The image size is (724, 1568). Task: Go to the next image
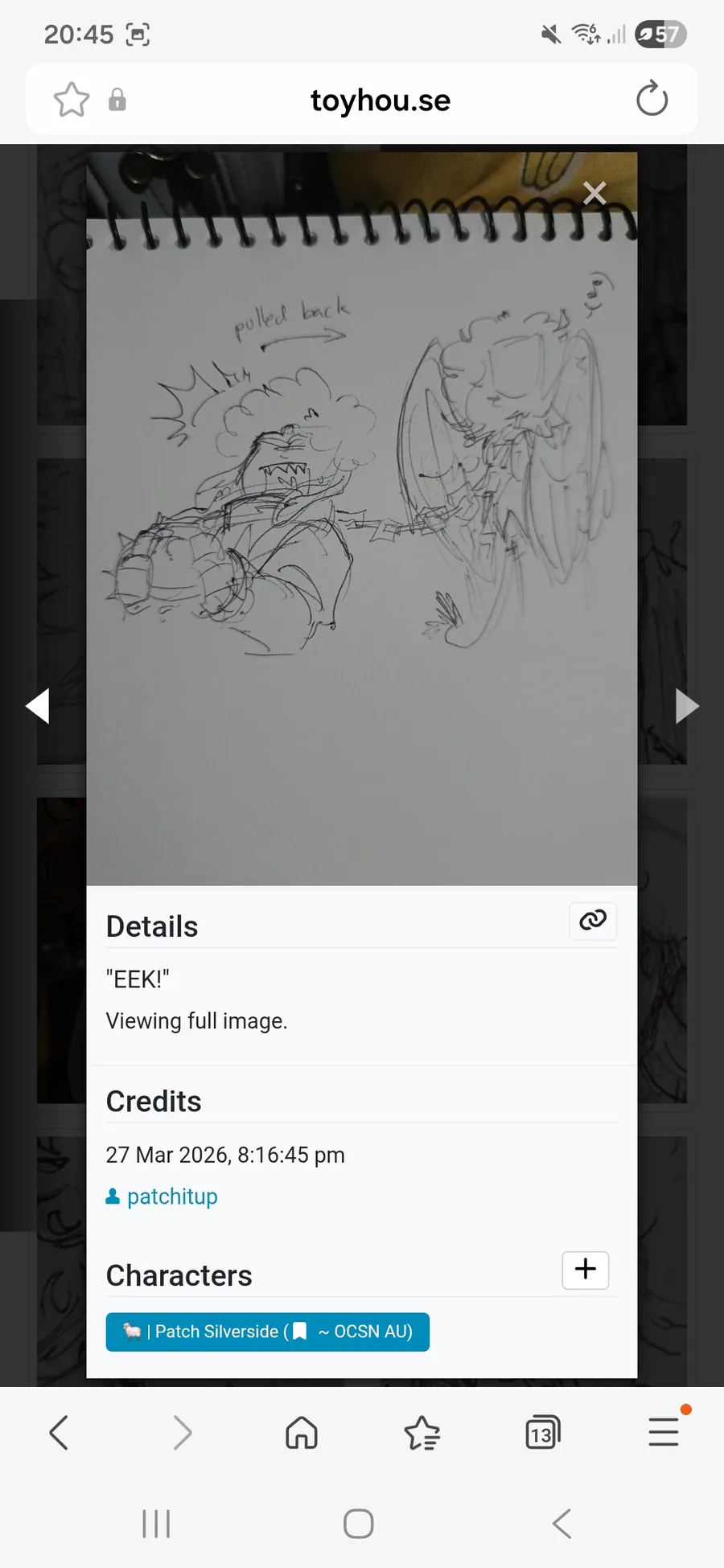pos(686,706)
